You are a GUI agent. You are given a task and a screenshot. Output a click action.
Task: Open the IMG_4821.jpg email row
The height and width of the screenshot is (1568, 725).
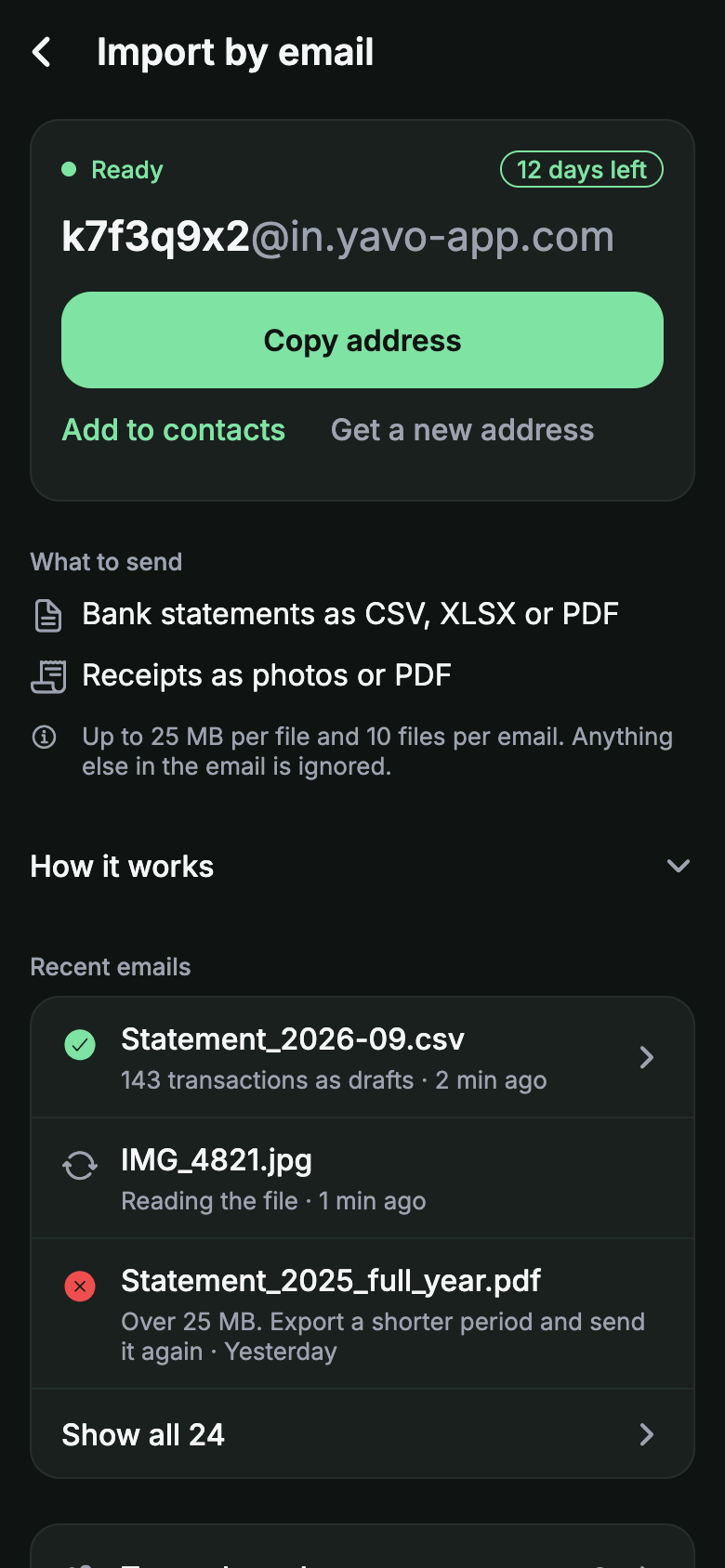pyautogui.click(x=362, y=1178)
